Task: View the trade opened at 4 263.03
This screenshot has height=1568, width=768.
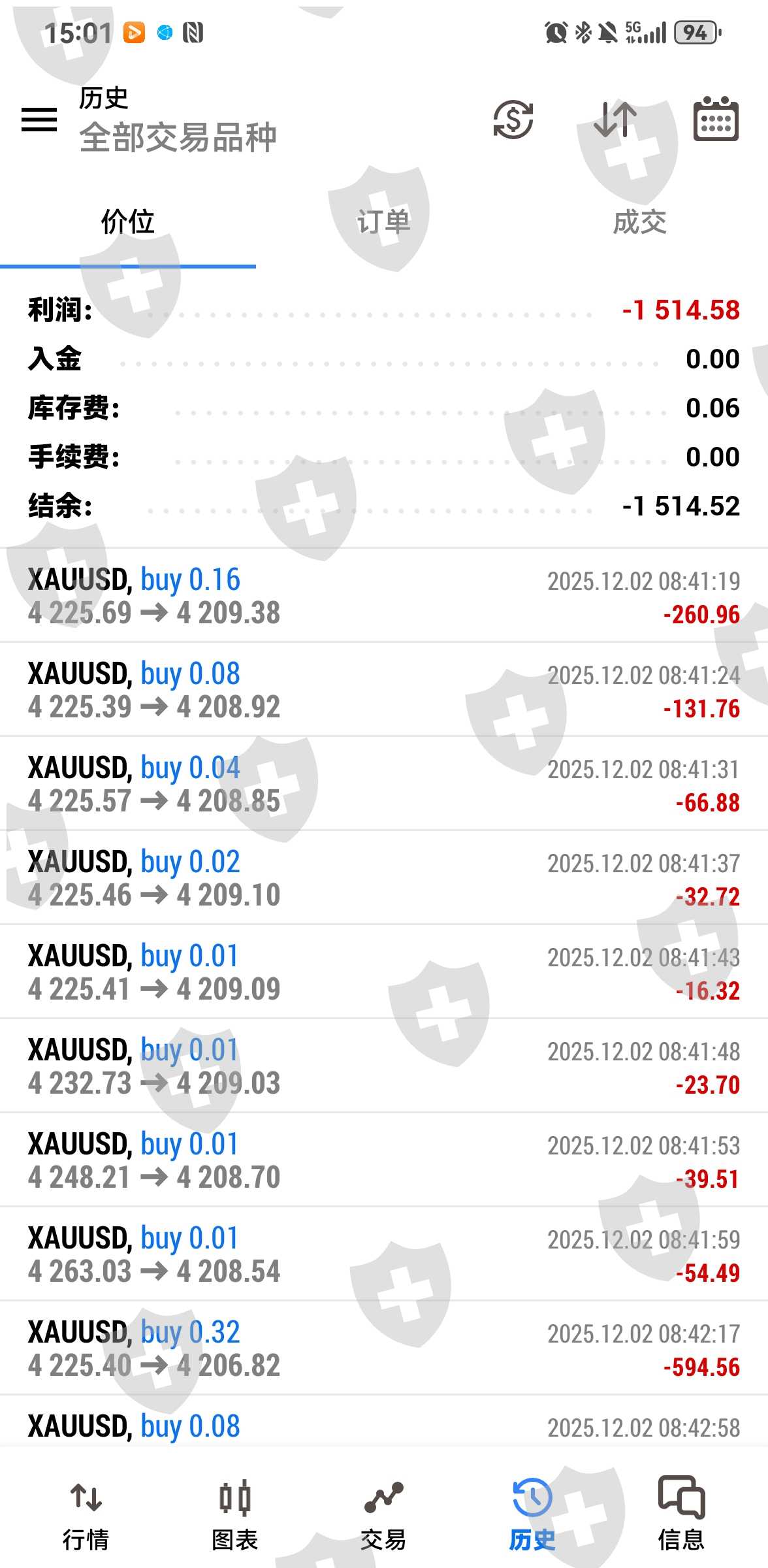Action: pyautogui.click(x=384, y=1254)
